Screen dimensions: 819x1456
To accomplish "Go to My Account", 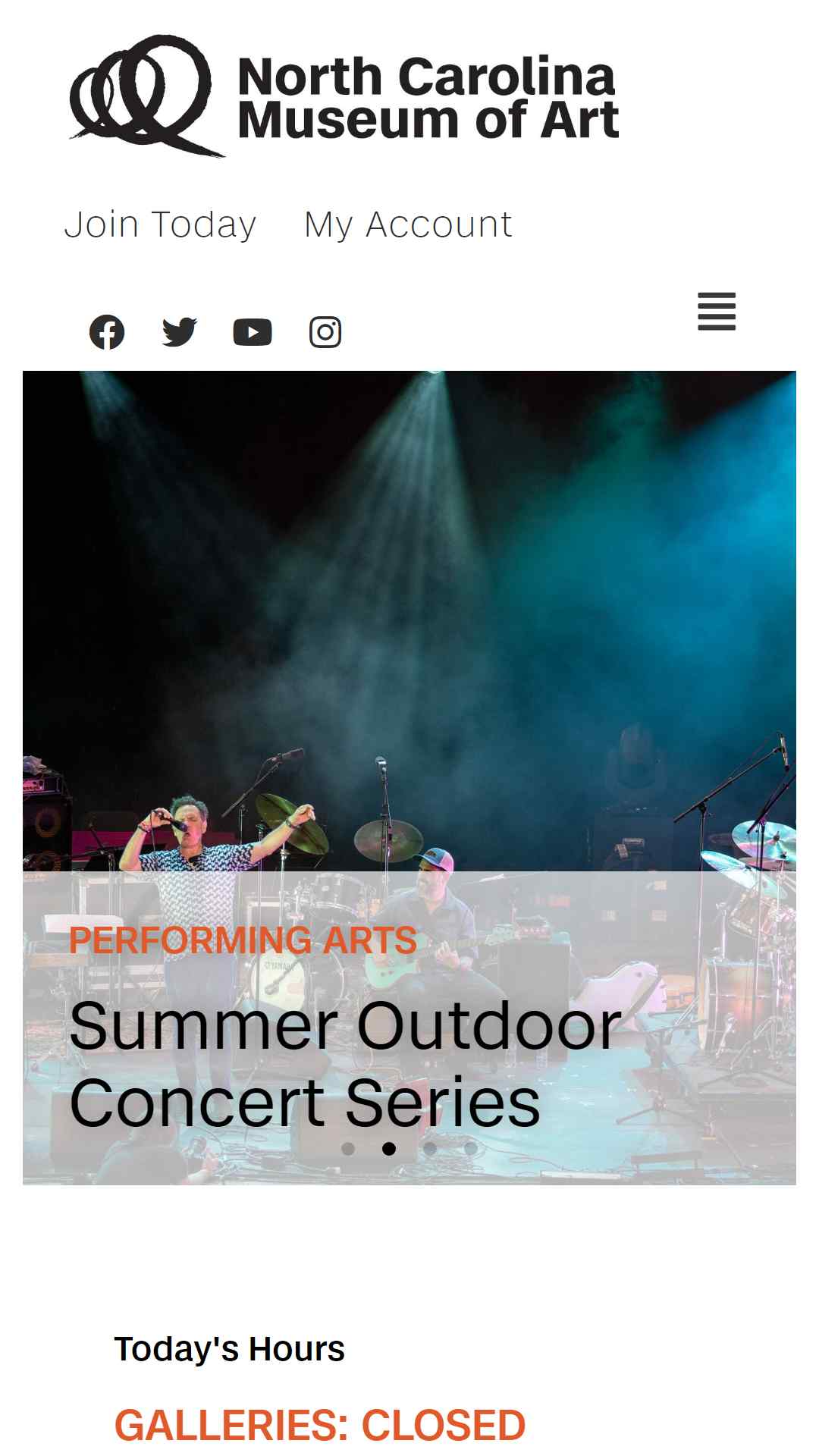I will [x=408, y=224].
